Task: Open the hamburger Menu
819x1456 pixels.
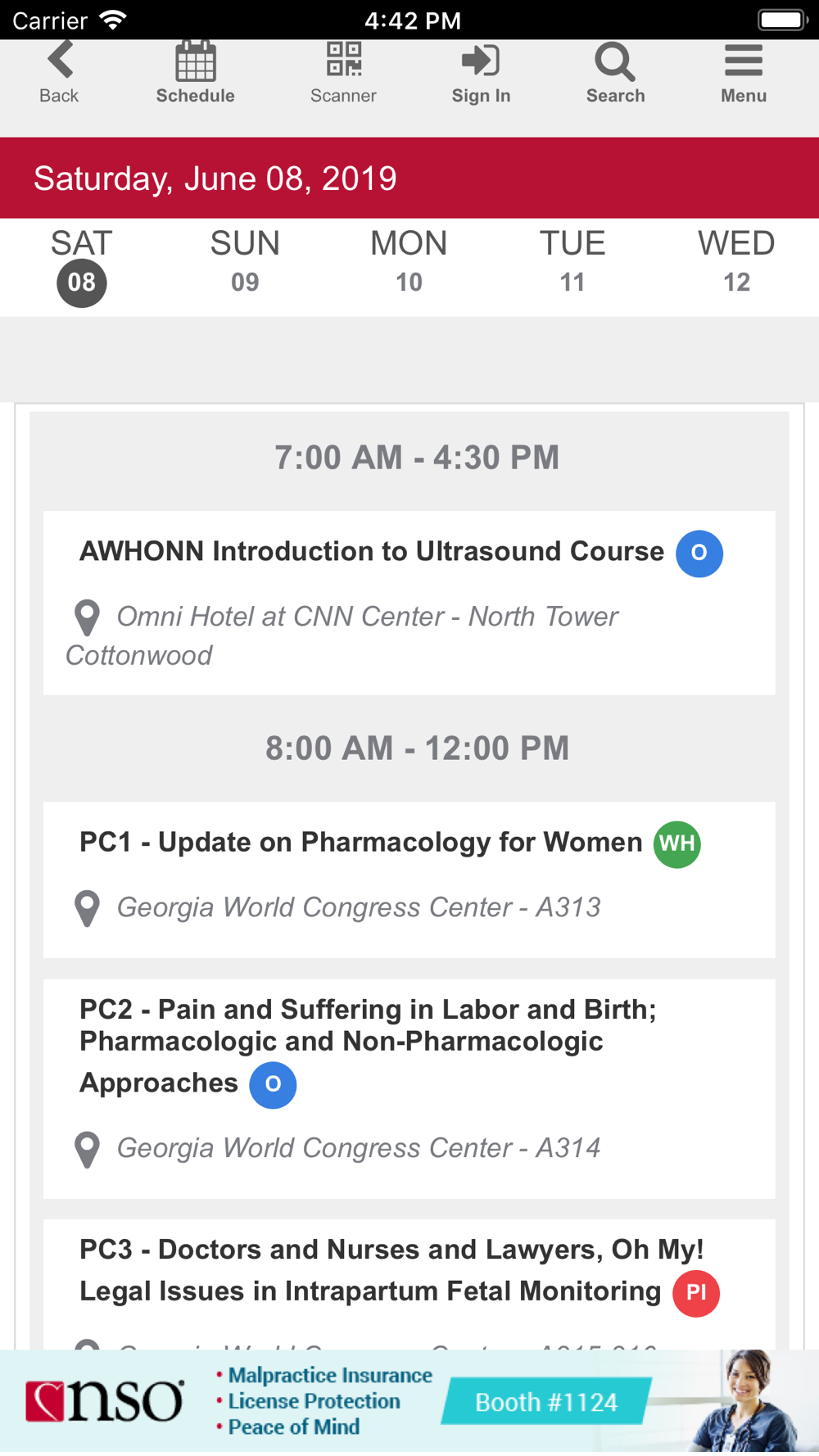Action: tap(744, 74)
